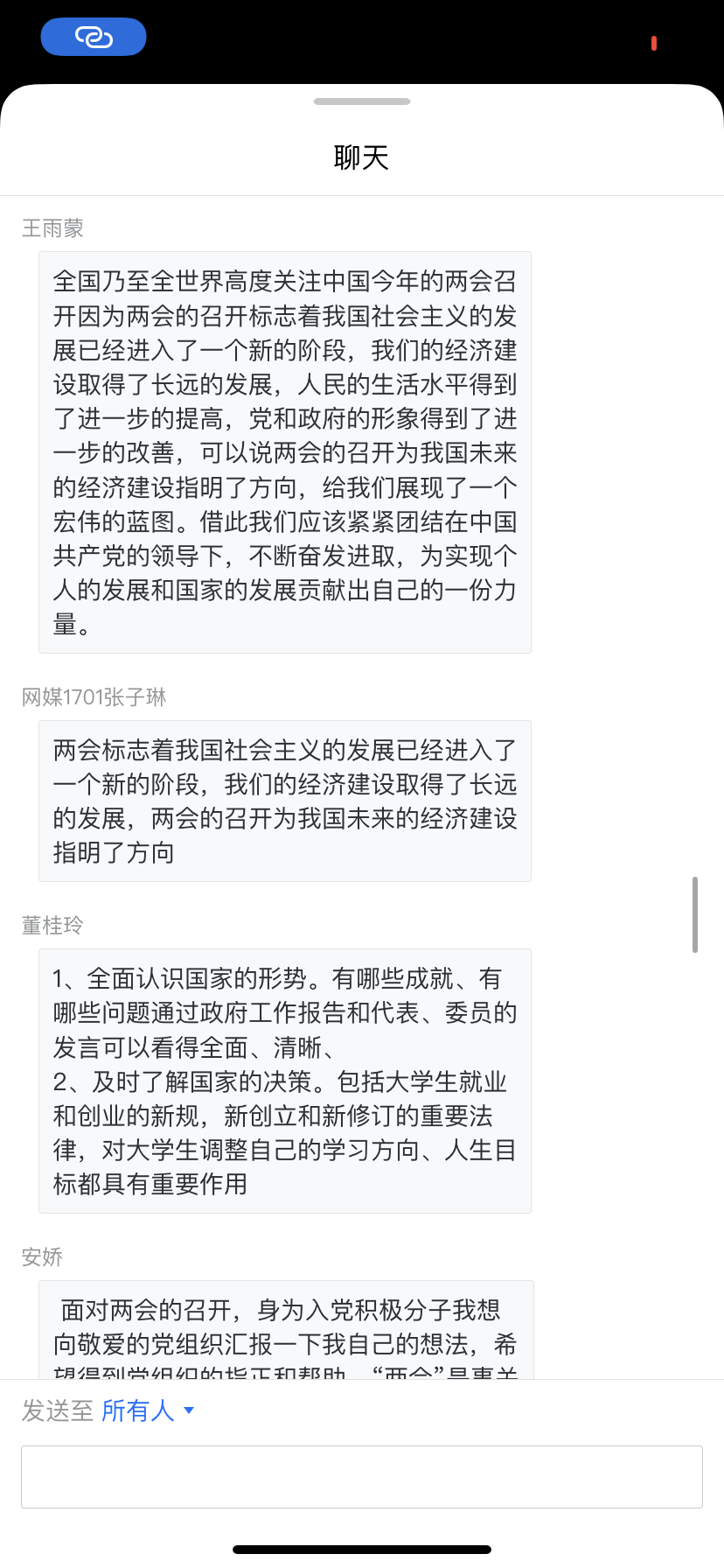Tap the sheet's grabber handle
The image size is (724, 1568).
coord(362,101)
